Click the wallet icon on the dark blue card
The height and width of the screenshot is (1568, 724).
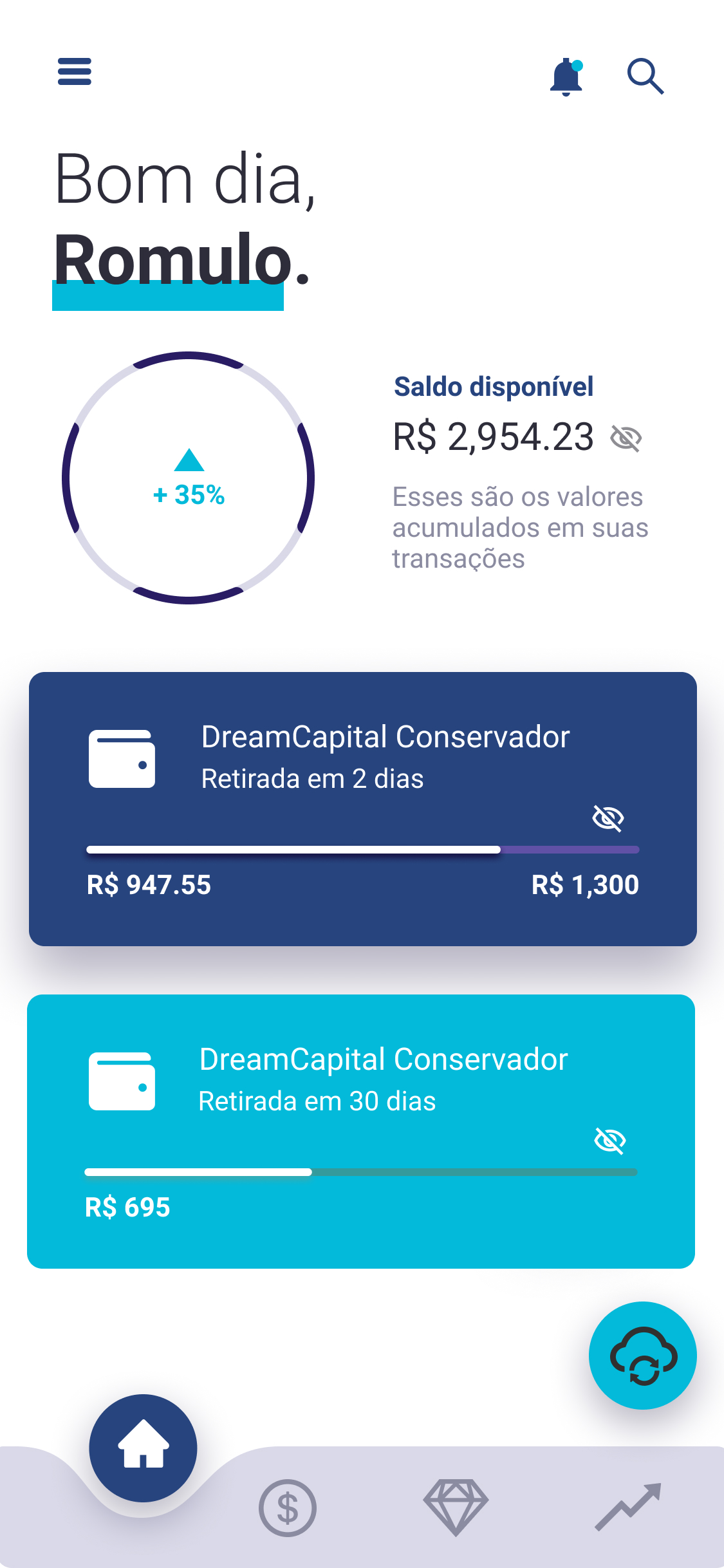(122, 760)
